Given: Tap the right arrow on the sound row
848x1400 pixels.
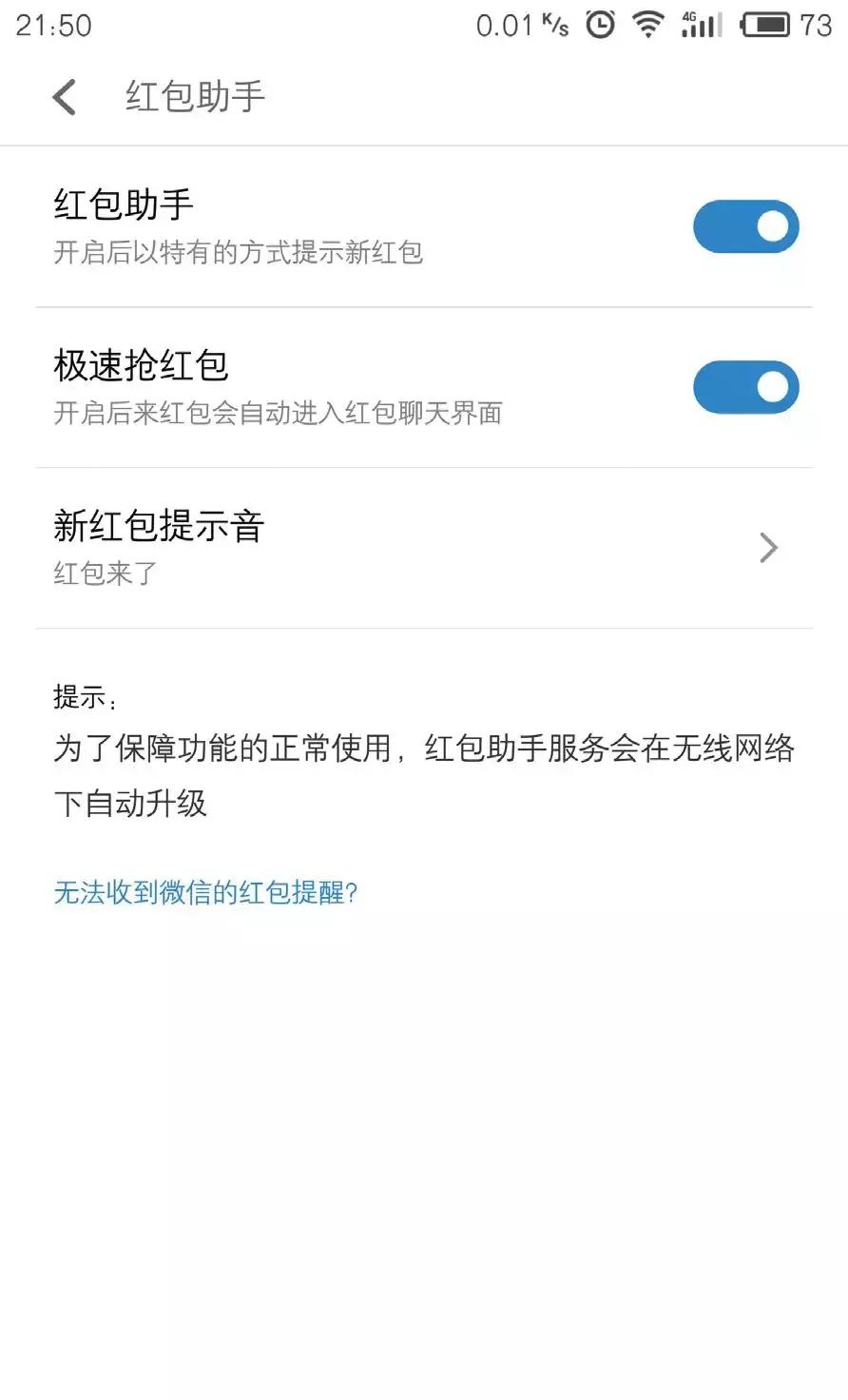Looking at the screenshot, I should tap(768, 548).
